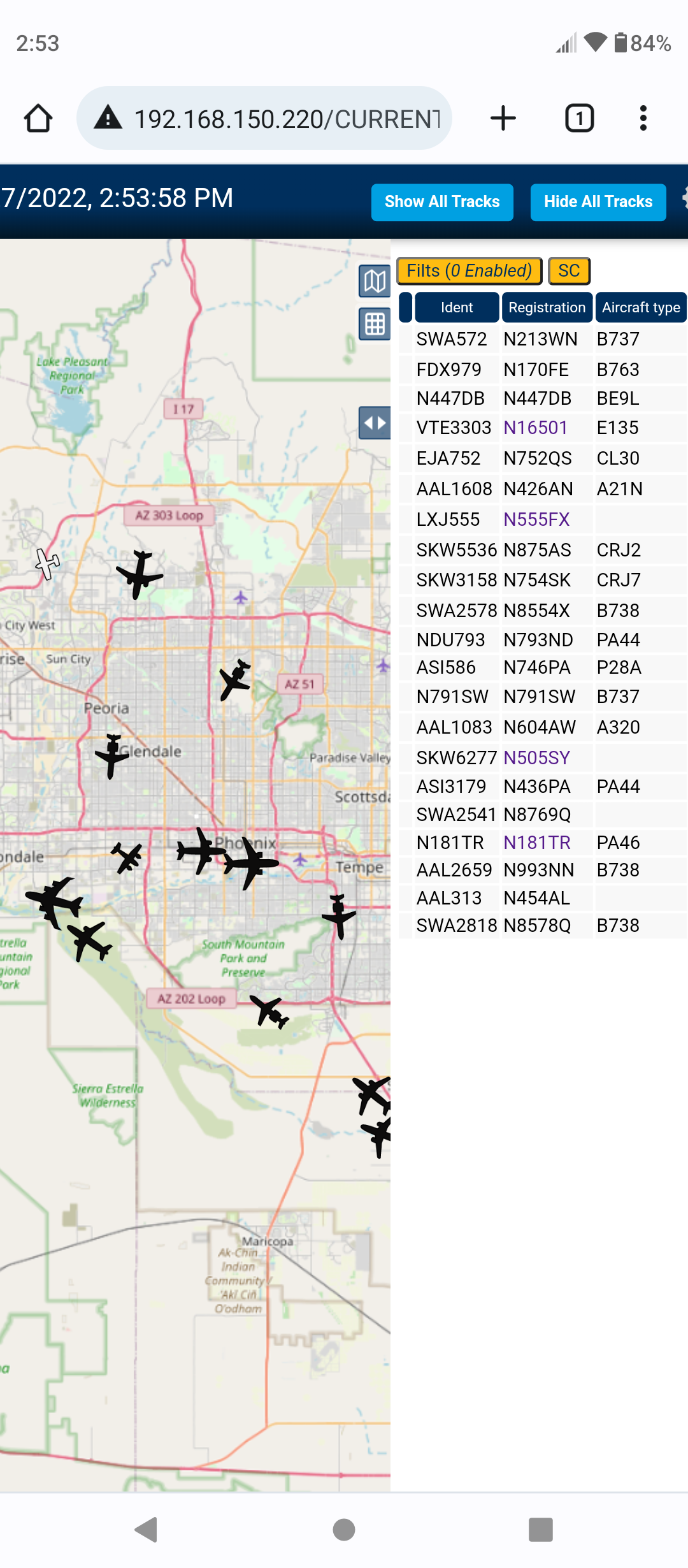
Task: Select the SWA572 aircraft row
Action: click(x=543, y=339)
